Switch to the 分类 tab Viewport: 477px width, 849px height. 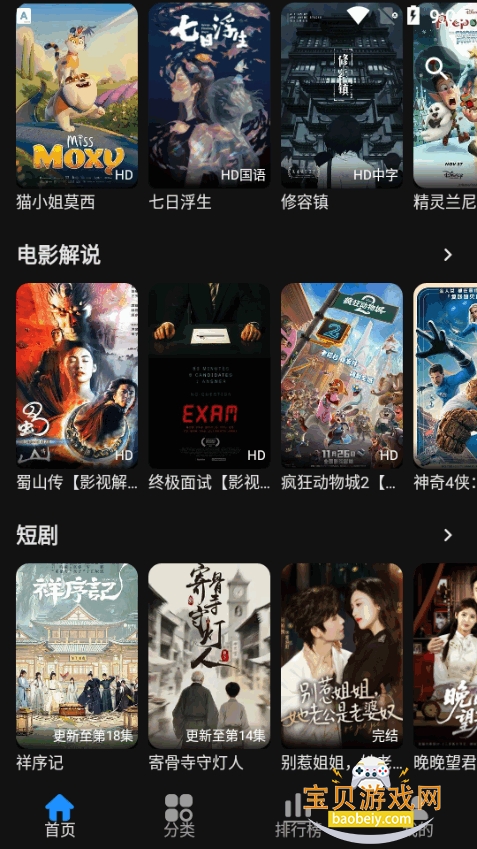[179, 815]
